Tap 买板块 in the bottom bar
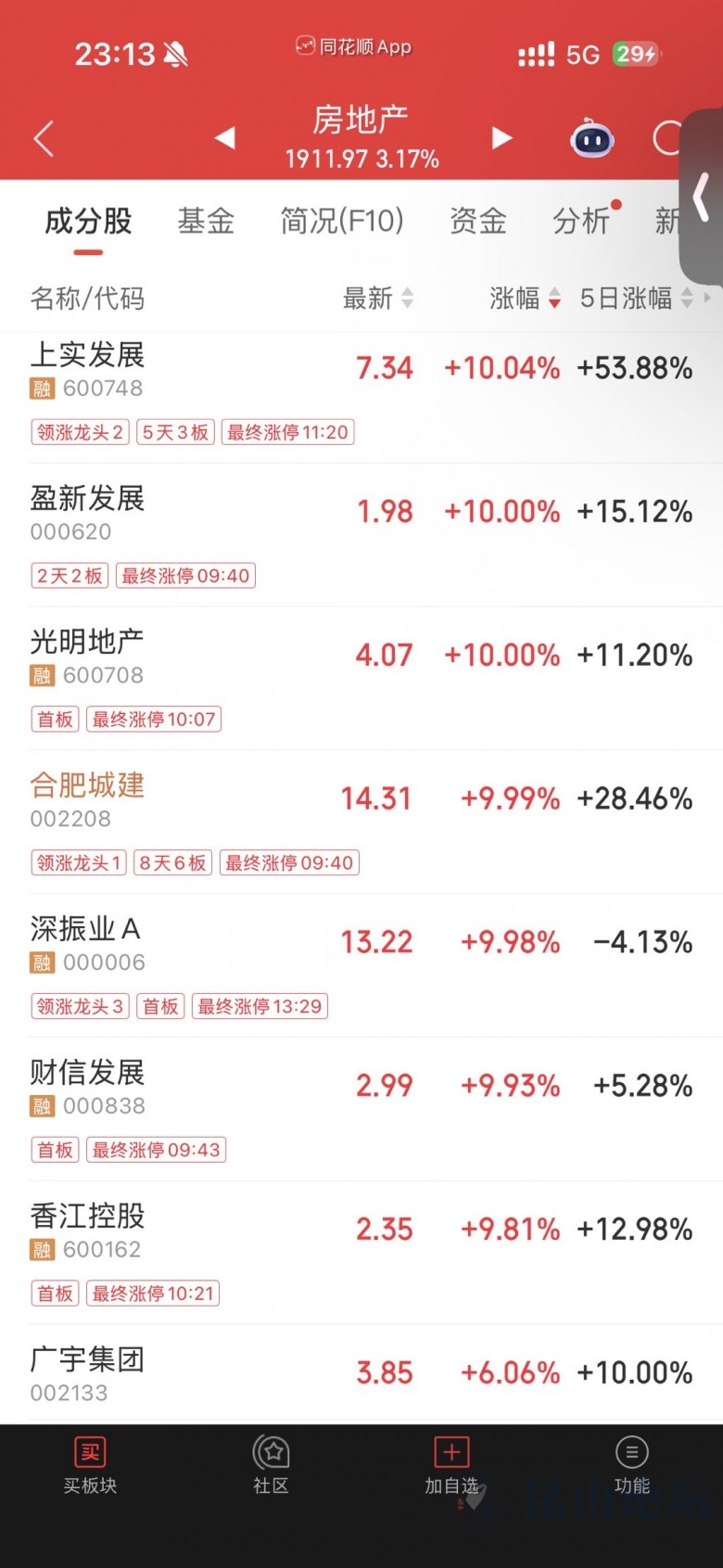This screenshot has width=723, height=1568. (x=90, y=1466)
